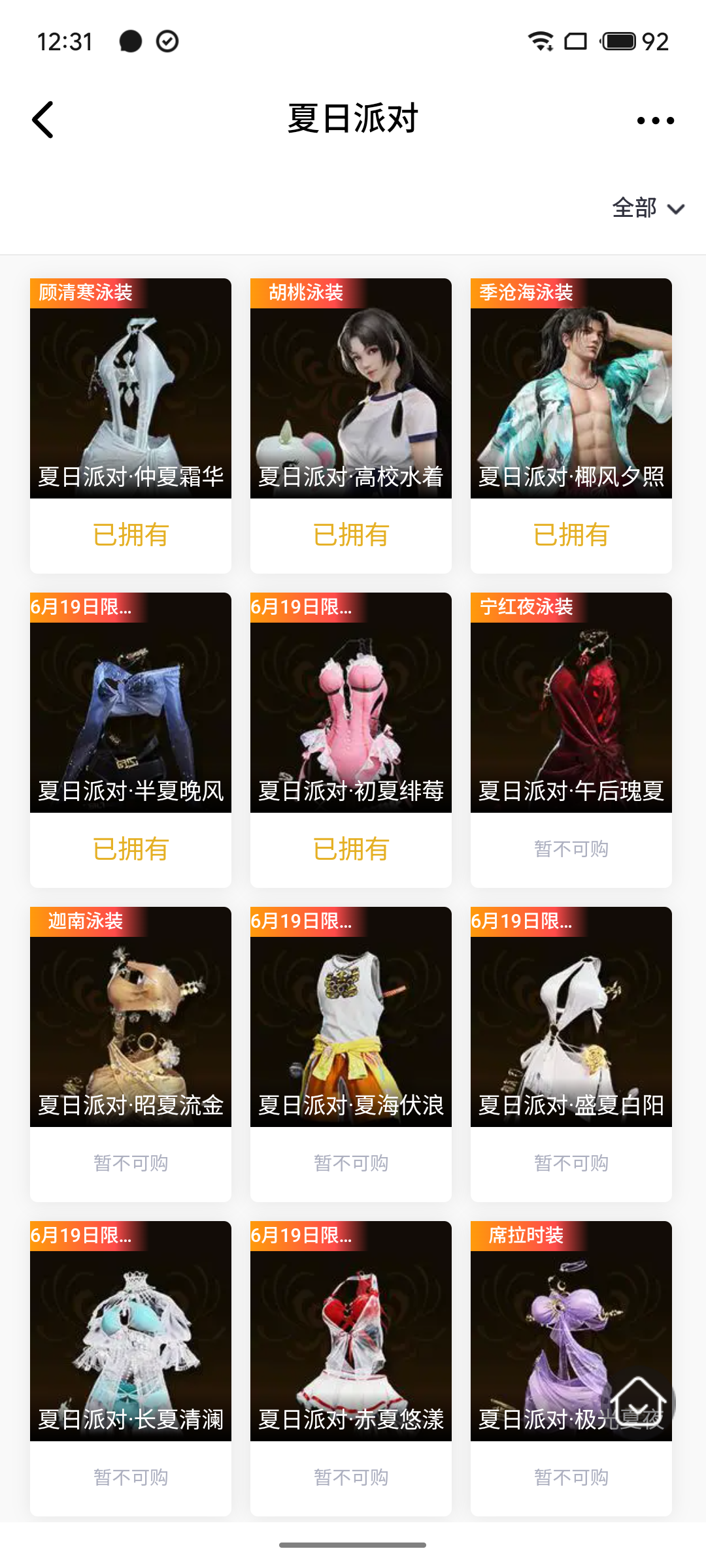View the 夏日派对·椰风夕照 outfit
Image resolution: width=706 pixels, height=1568 pixels.
coord(571,389)
